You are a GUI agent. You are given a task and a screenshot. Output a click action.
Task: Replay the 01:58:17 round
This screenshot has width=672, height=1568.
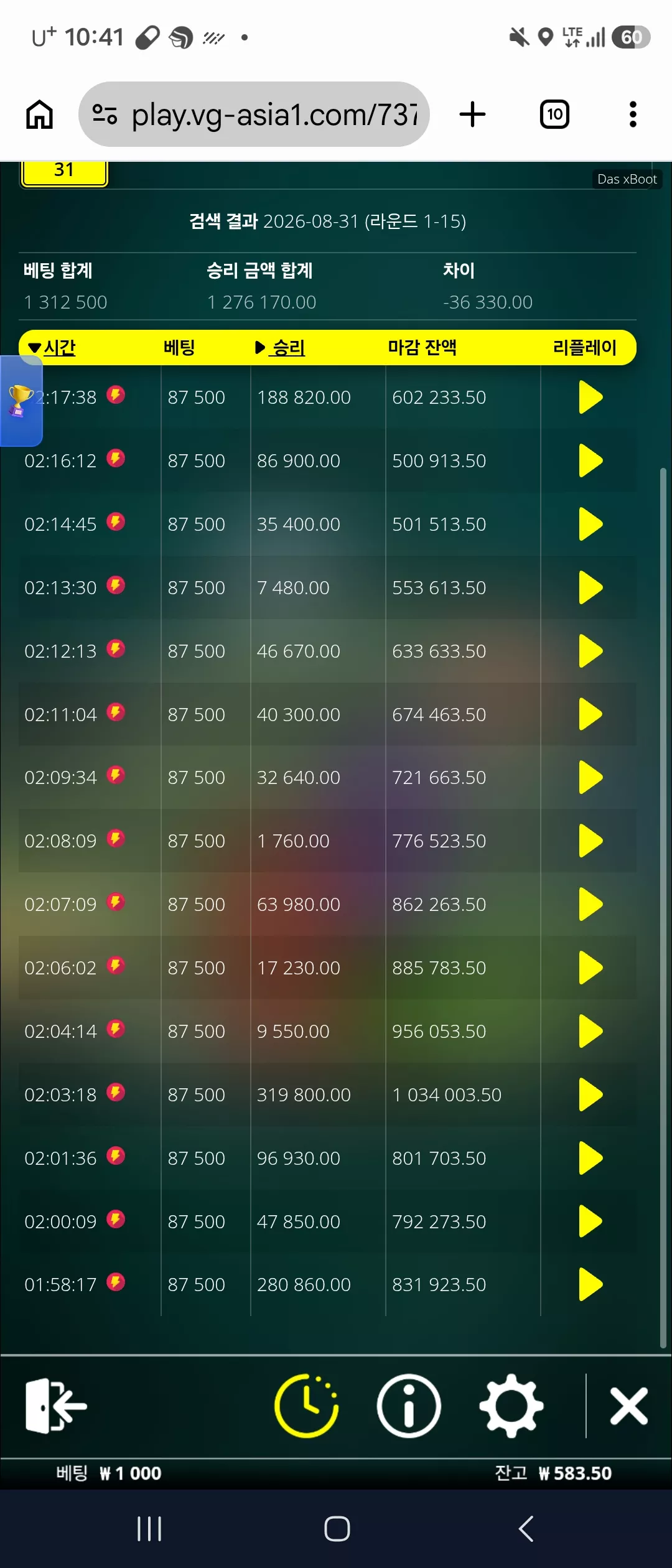click(590, 1284)
